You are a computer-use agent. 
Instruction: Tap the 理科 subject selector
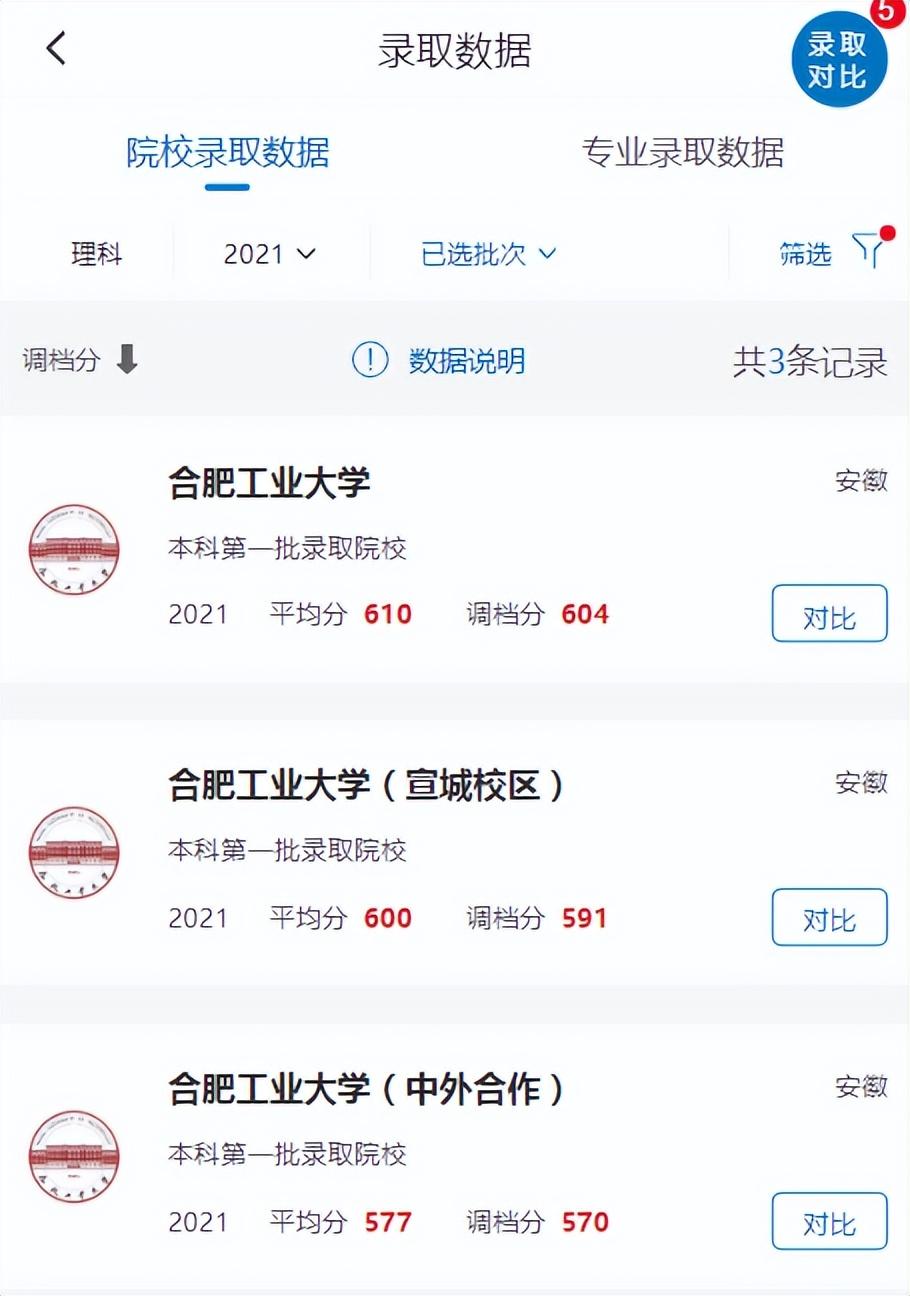[96, 254]
